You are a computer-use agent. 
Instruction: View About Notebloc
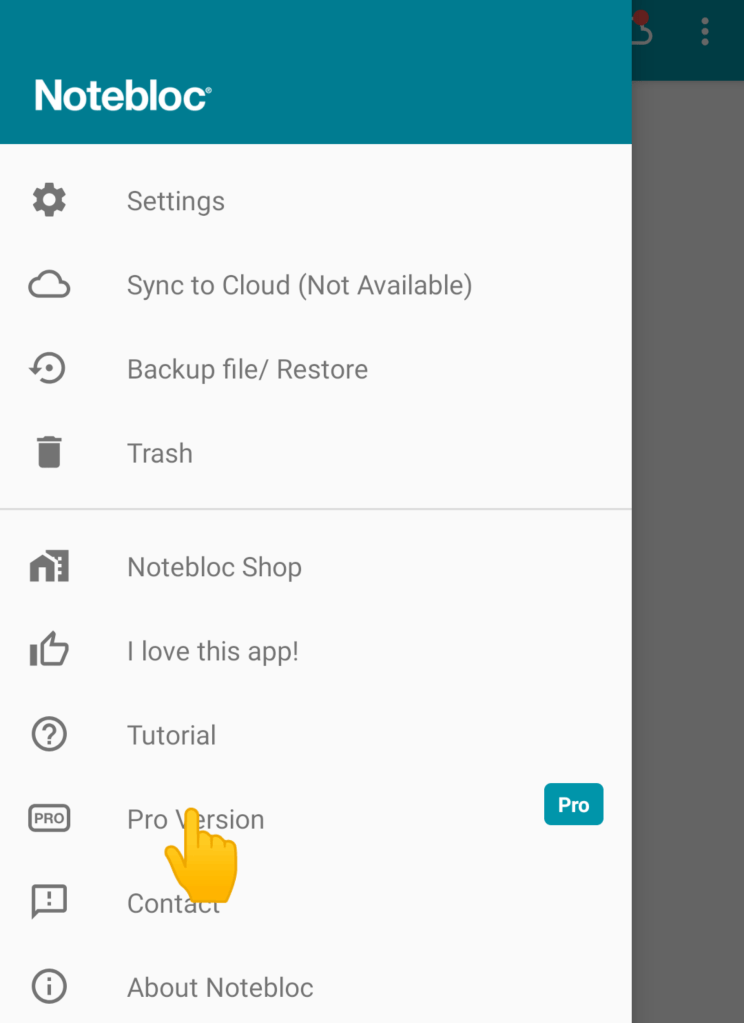[x=220, y=987]
